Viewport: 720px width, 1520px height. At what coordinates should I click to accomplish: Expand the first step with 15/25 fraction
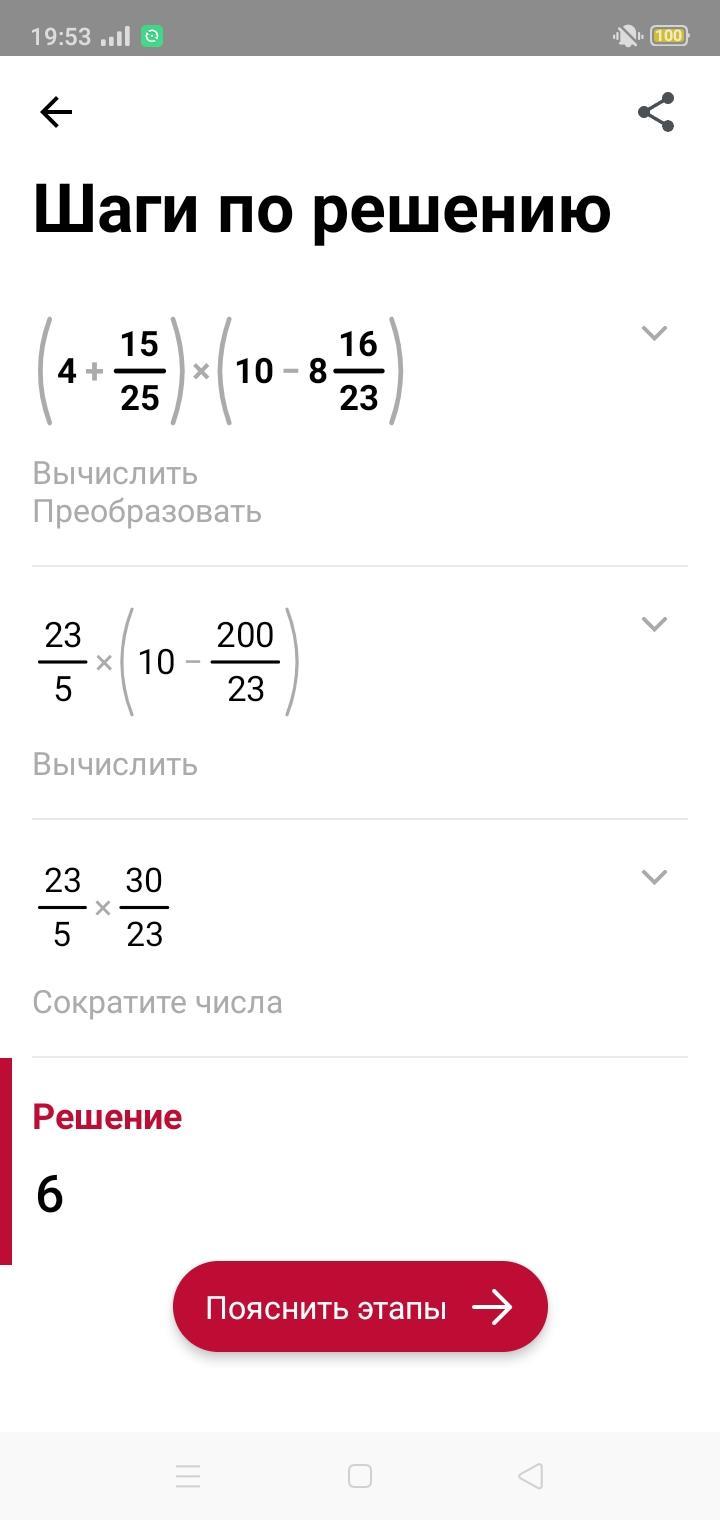tap(654, 333)
